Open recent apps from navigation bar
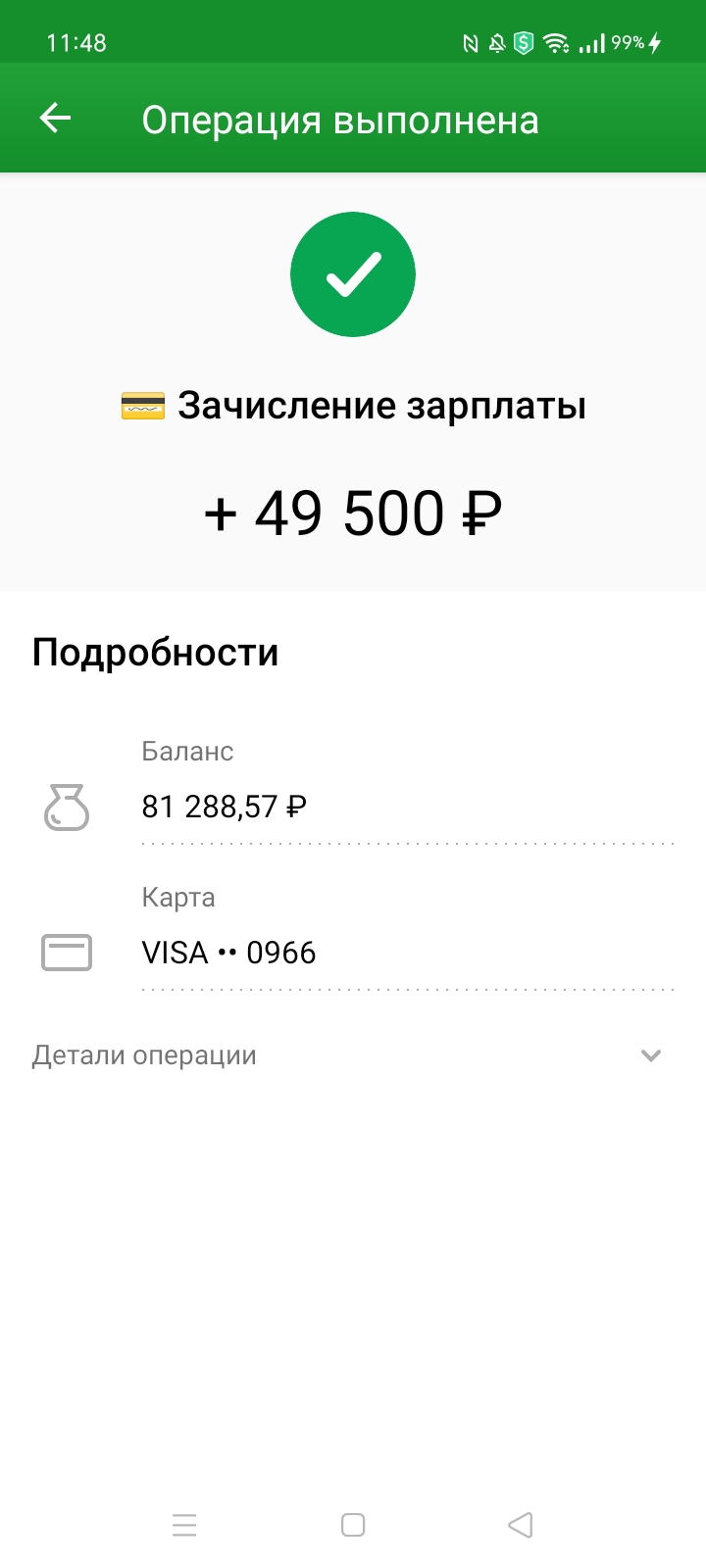The width and height of the screenshot is (706, 1568). (x=184, y=1525)
